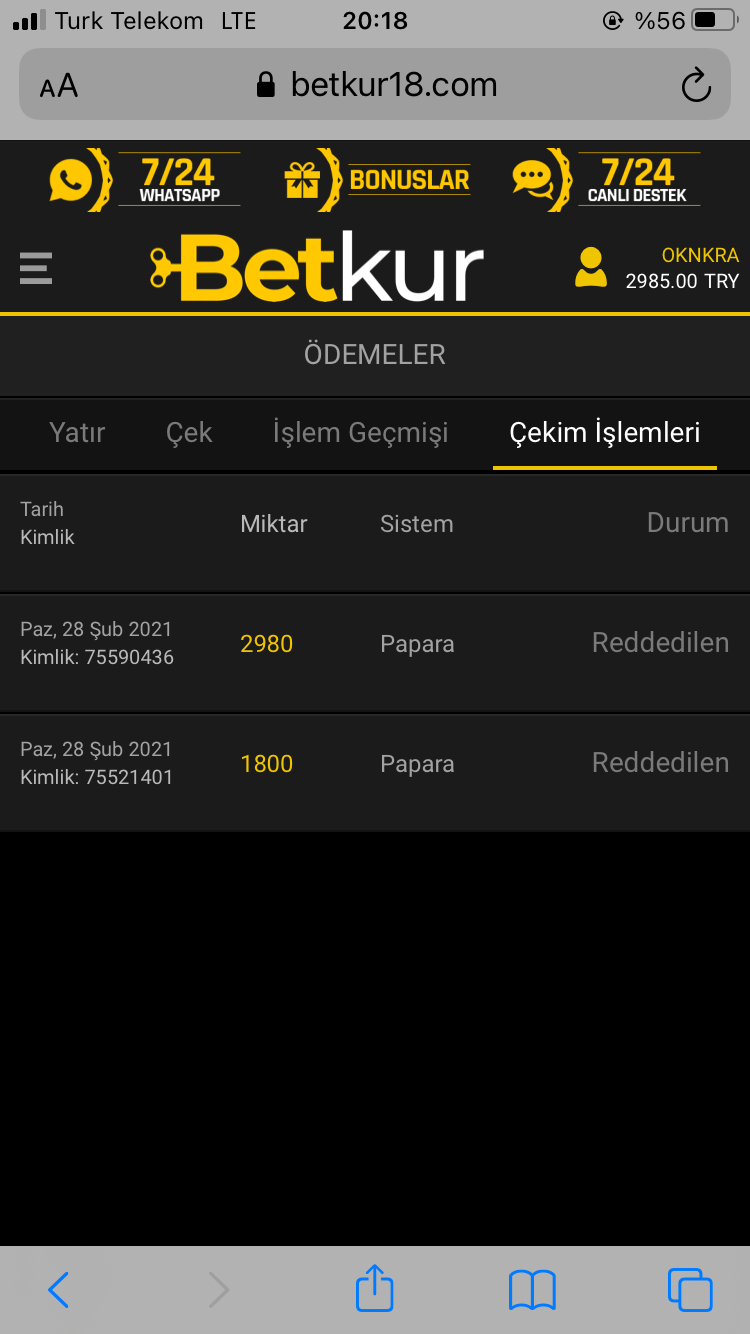
Task: Switch to the İşlem Geçmişi tab
Action: (x=360, y=433)
